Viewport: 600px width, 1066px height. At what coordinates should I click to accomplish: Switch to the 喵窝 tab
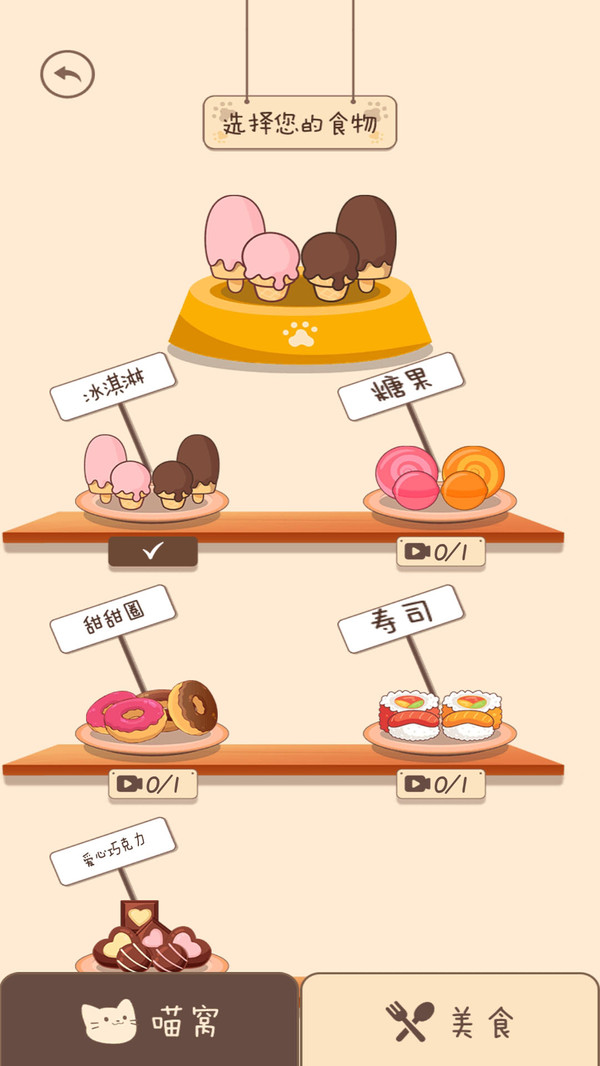[x=150, y=1021]
